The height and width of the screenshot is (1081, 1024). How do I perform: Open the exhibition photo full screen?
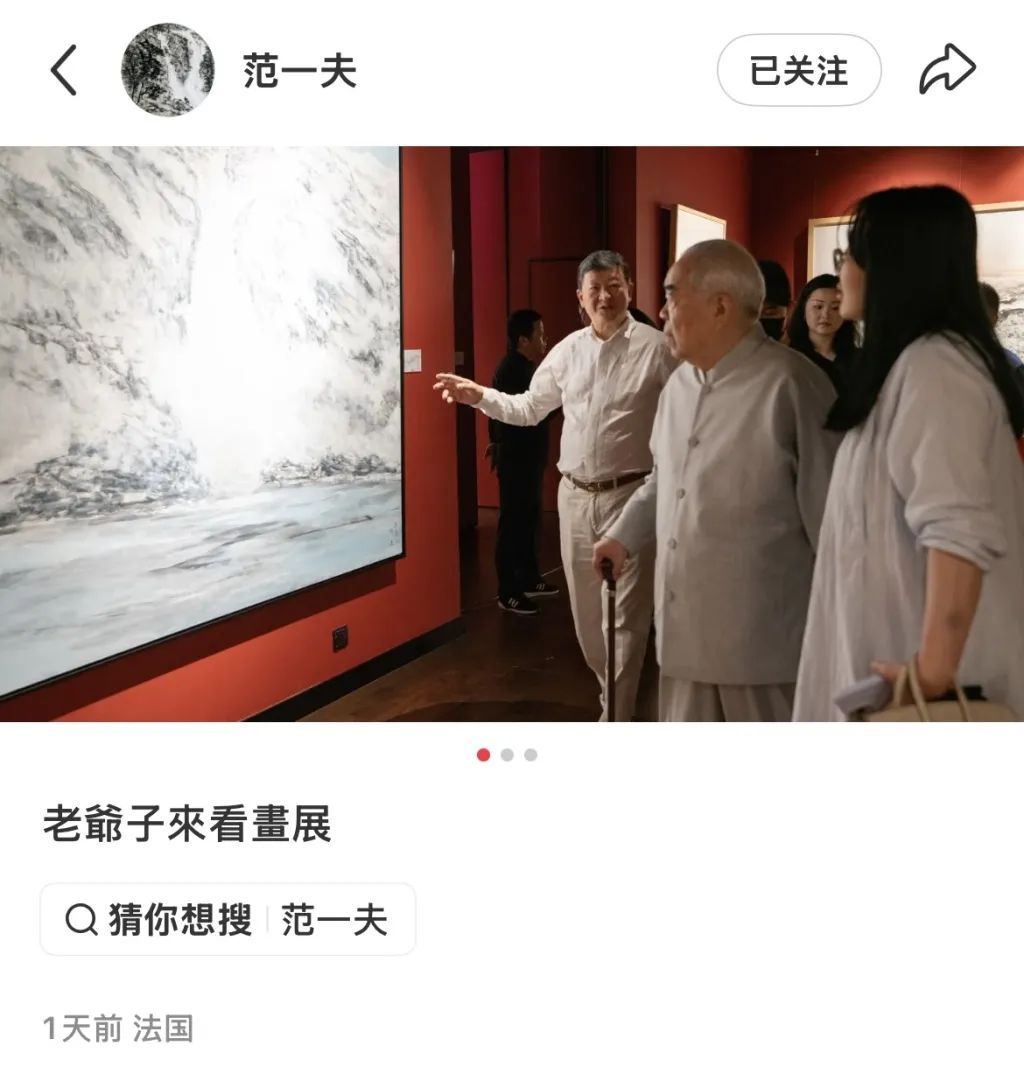point(512,434)
